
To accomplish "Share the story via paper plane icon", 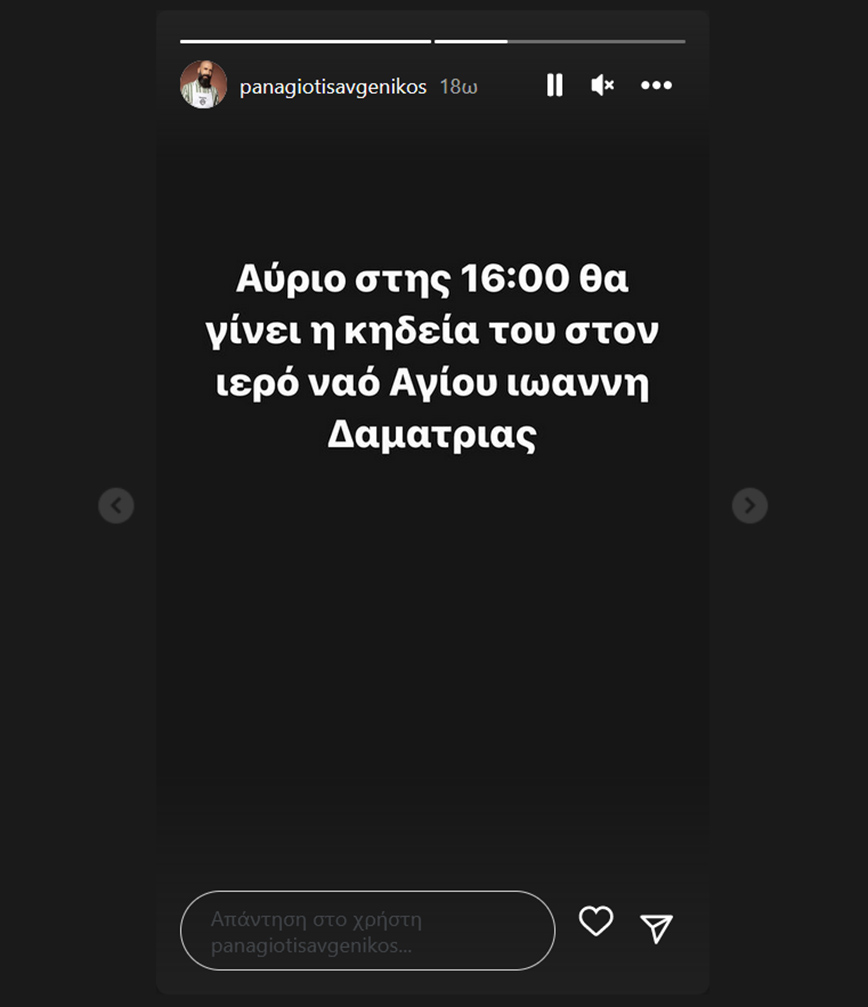I will [x=656, y=928].
